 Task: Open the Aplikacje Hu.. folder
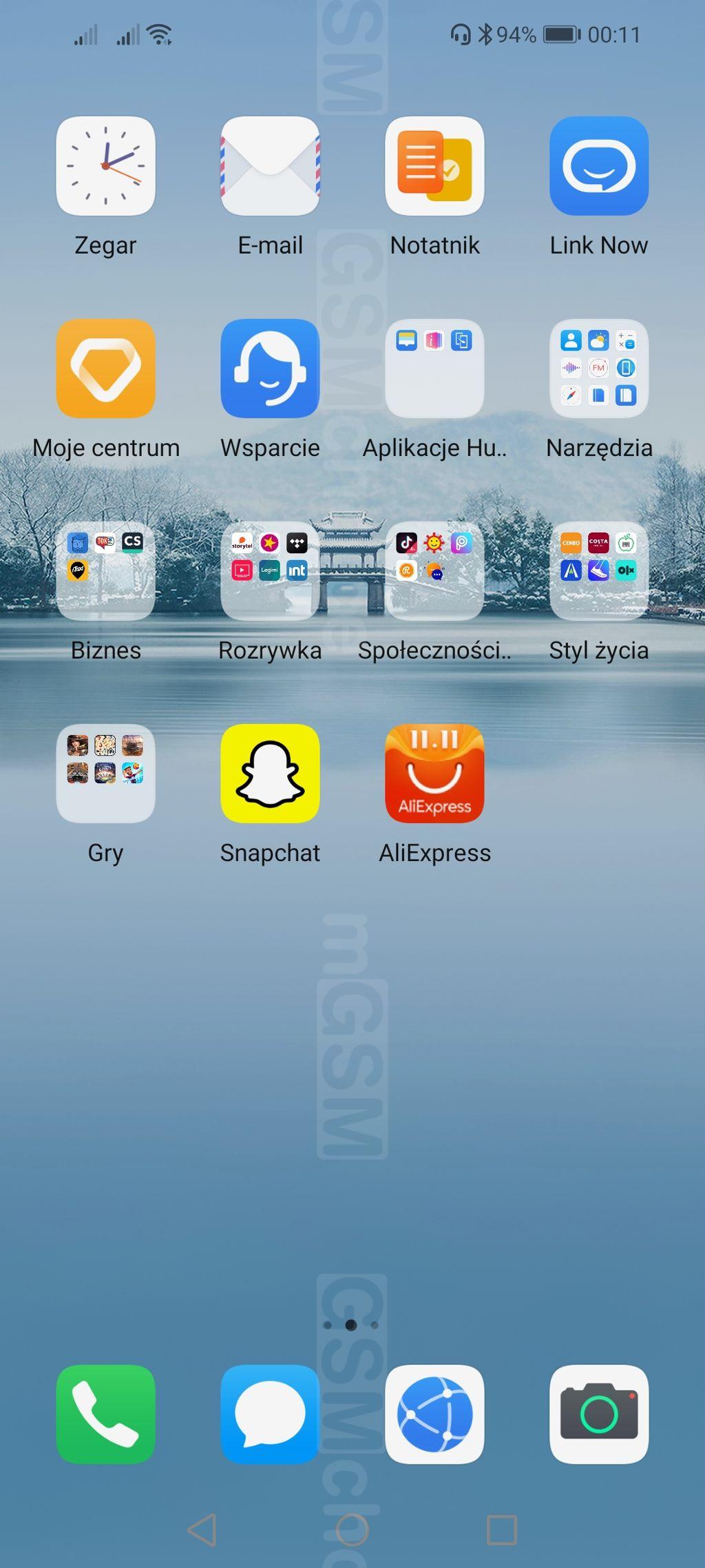(x=434, y=369)
